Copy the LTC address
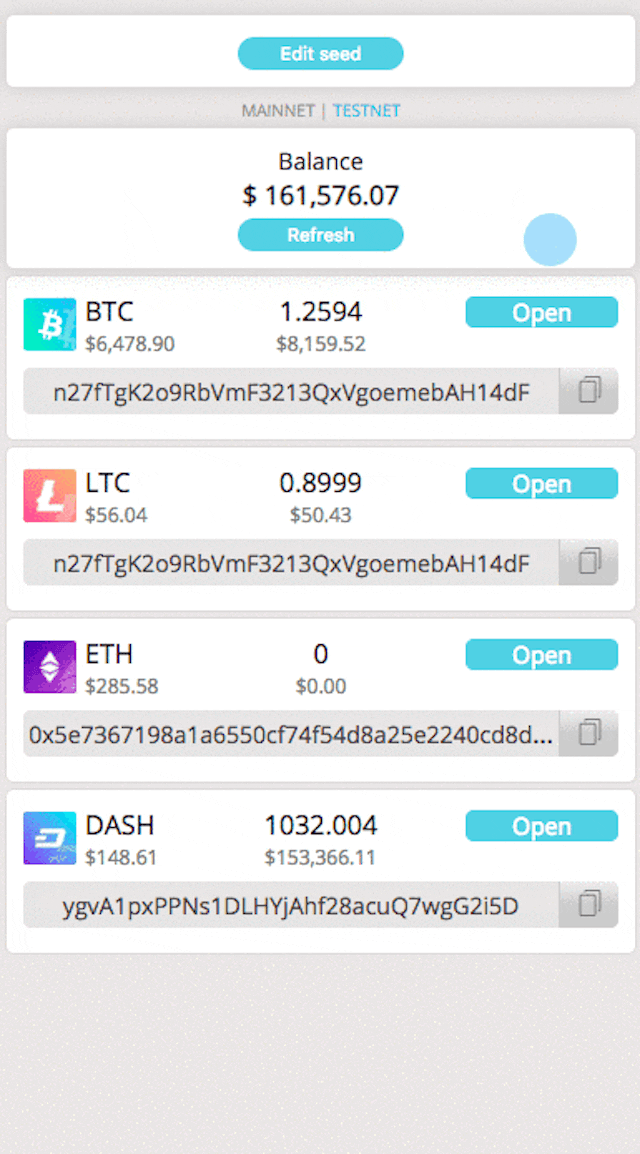The width and height of the screenshot is (640, 1154). click(x=589, y=562)
